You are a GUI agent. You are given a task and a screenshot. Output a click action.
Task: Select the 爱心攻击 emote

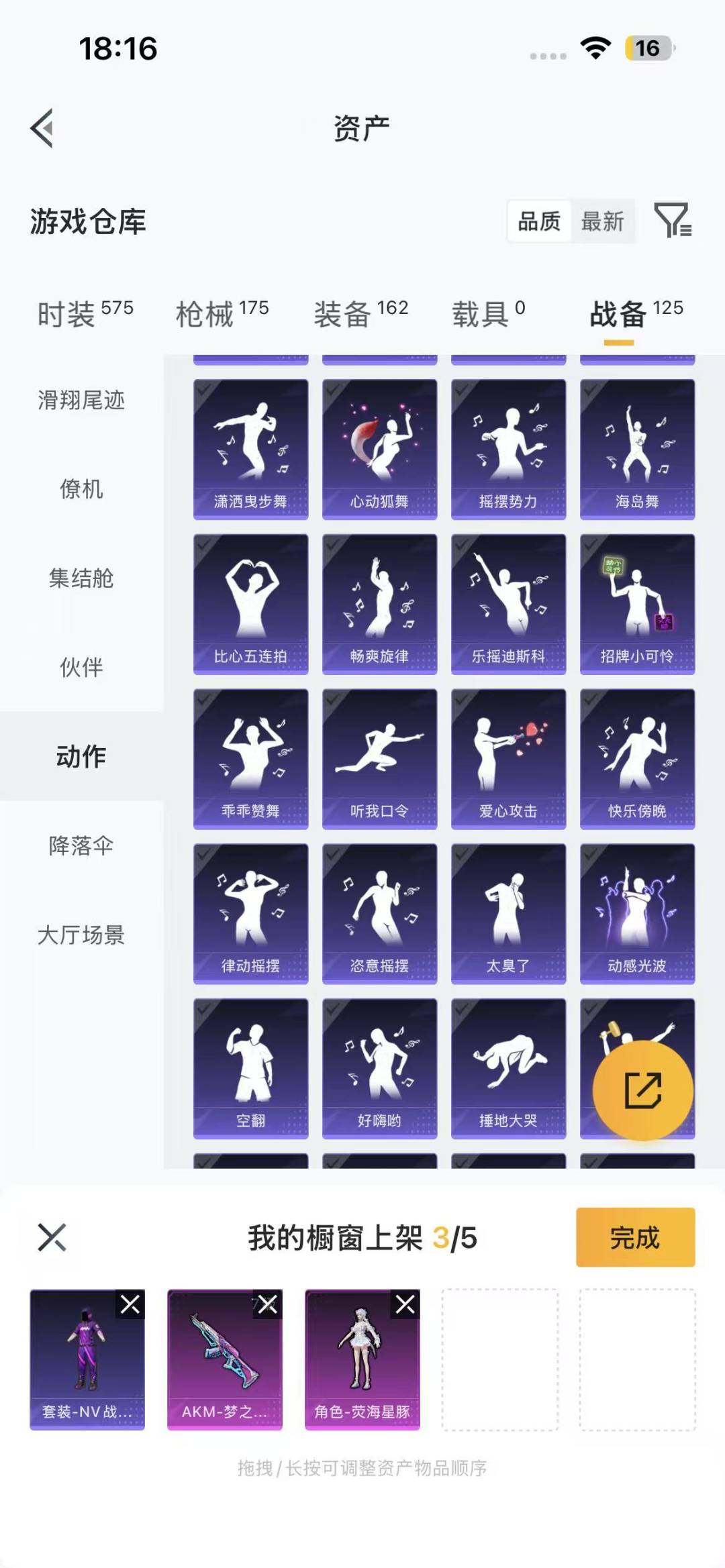tap(508, 758)
